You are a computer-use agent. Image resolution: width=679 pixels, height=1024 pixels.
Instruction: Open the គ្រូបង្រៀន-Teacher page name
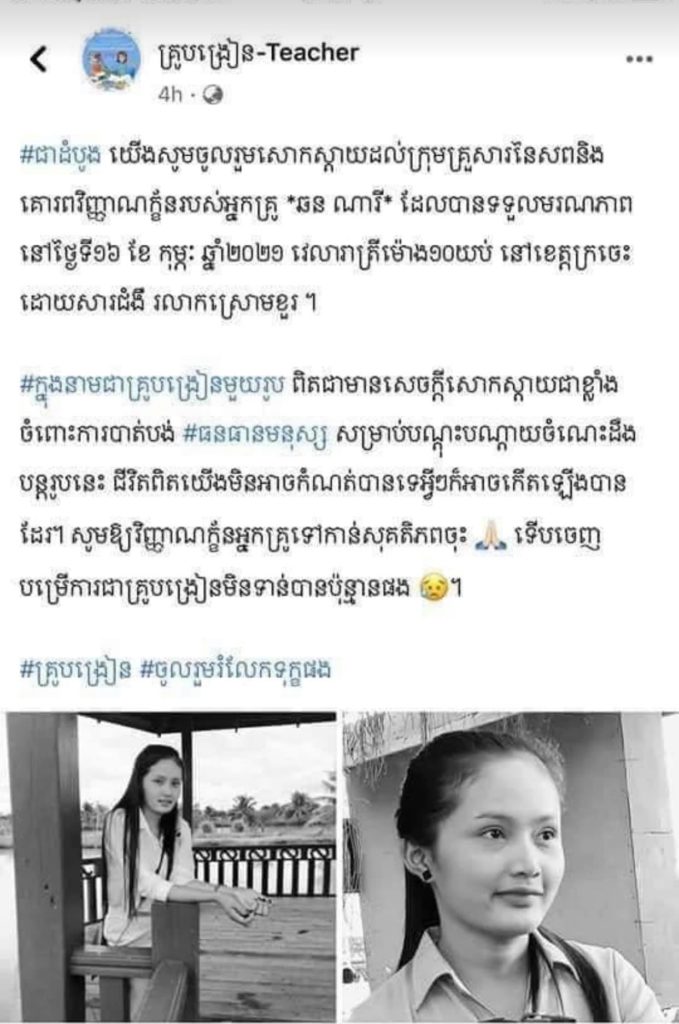coord(257,52)
